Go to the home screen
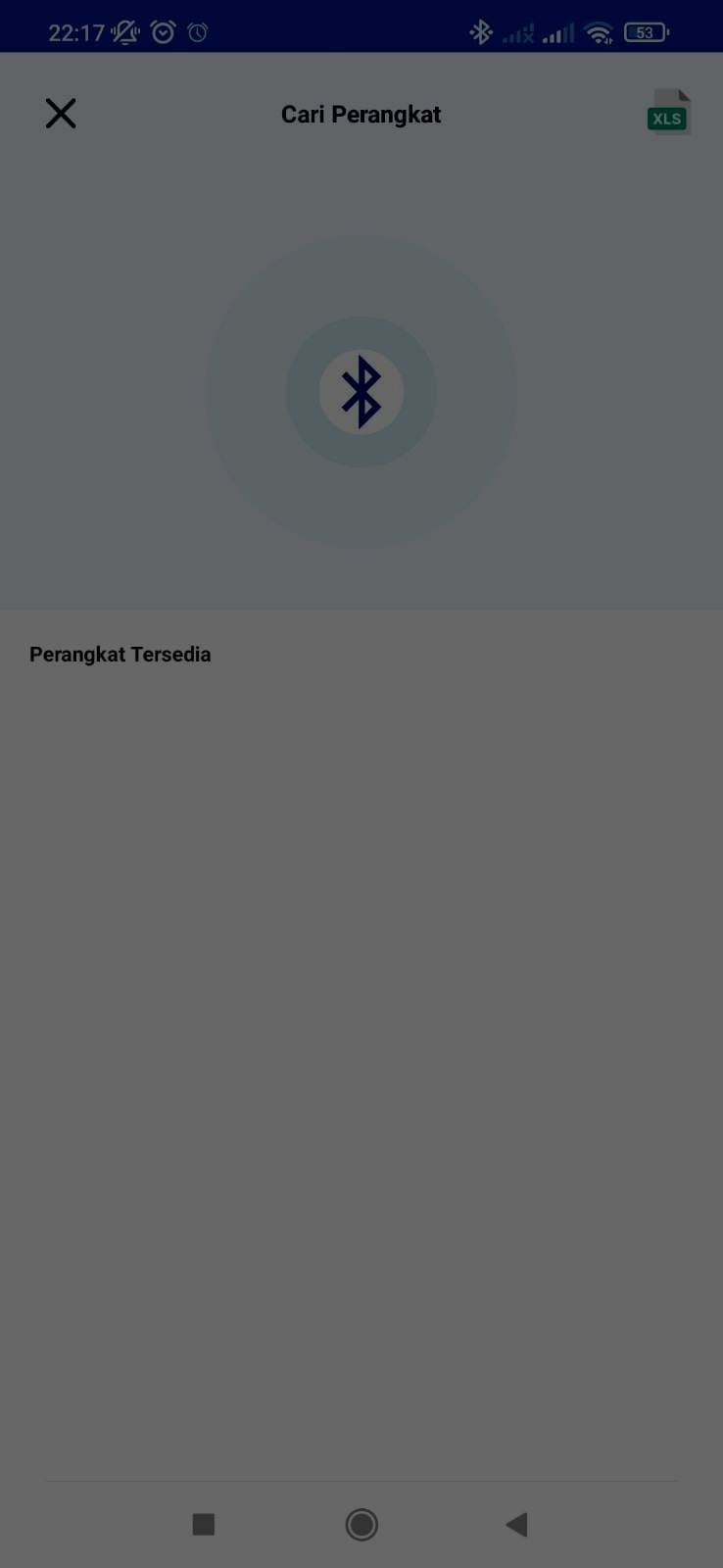 [361, 1524]
